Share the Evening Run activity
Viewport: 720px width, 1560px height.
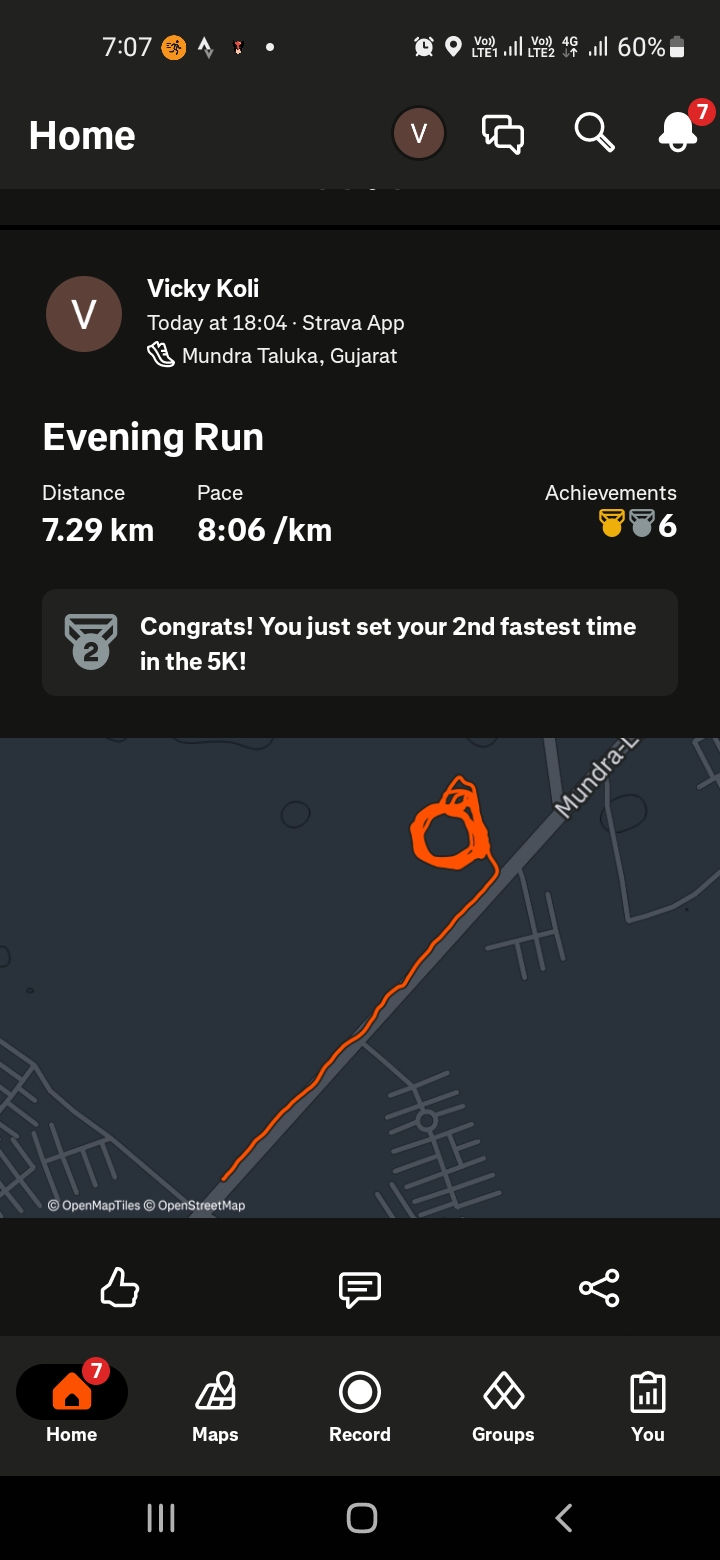pyautogui.click(x=599, y=1287)
